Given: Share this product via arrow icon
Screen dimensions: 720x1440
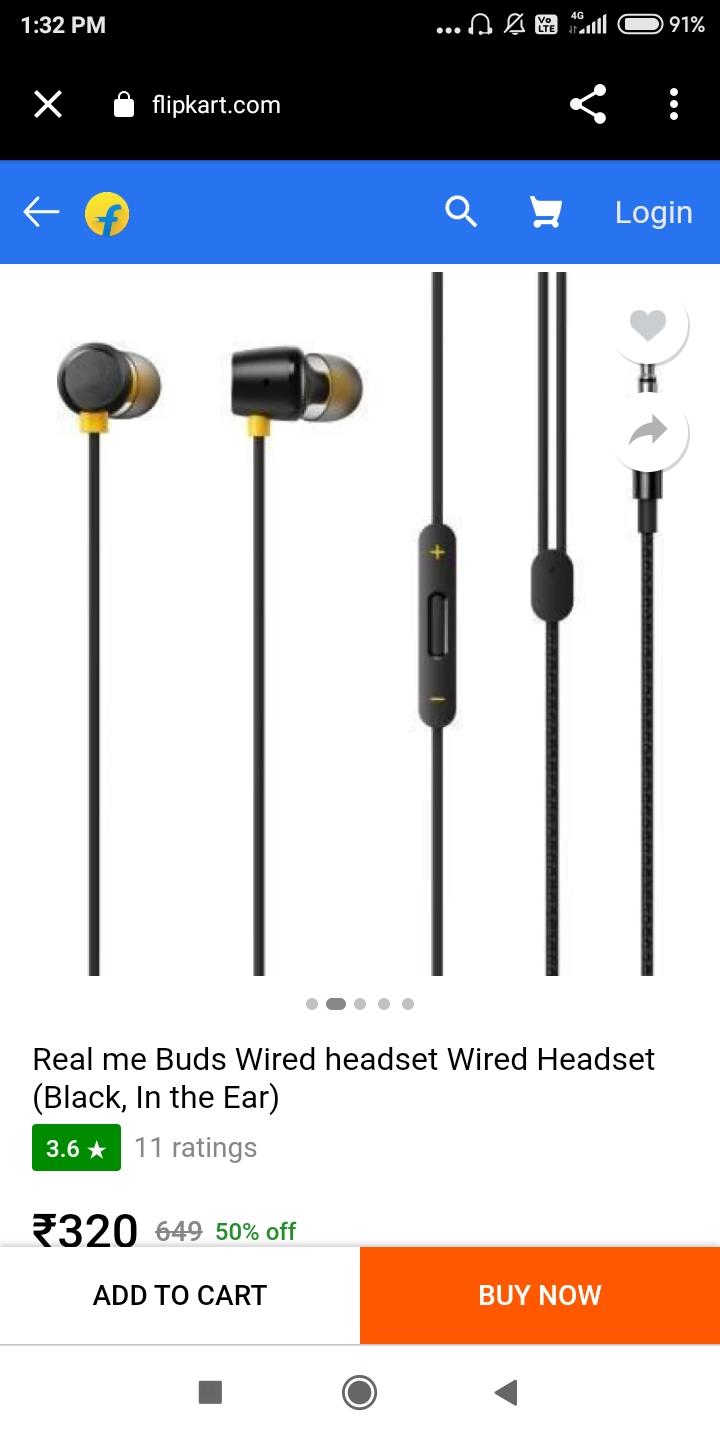Looking at the screenshot, I should [x=648, y=432].
